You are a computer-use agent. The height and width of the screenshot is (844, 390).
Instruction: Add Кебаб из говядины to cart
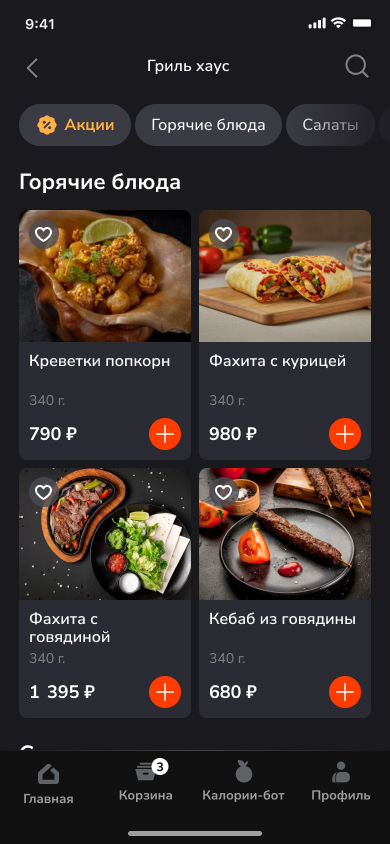[x=345, y=692]
